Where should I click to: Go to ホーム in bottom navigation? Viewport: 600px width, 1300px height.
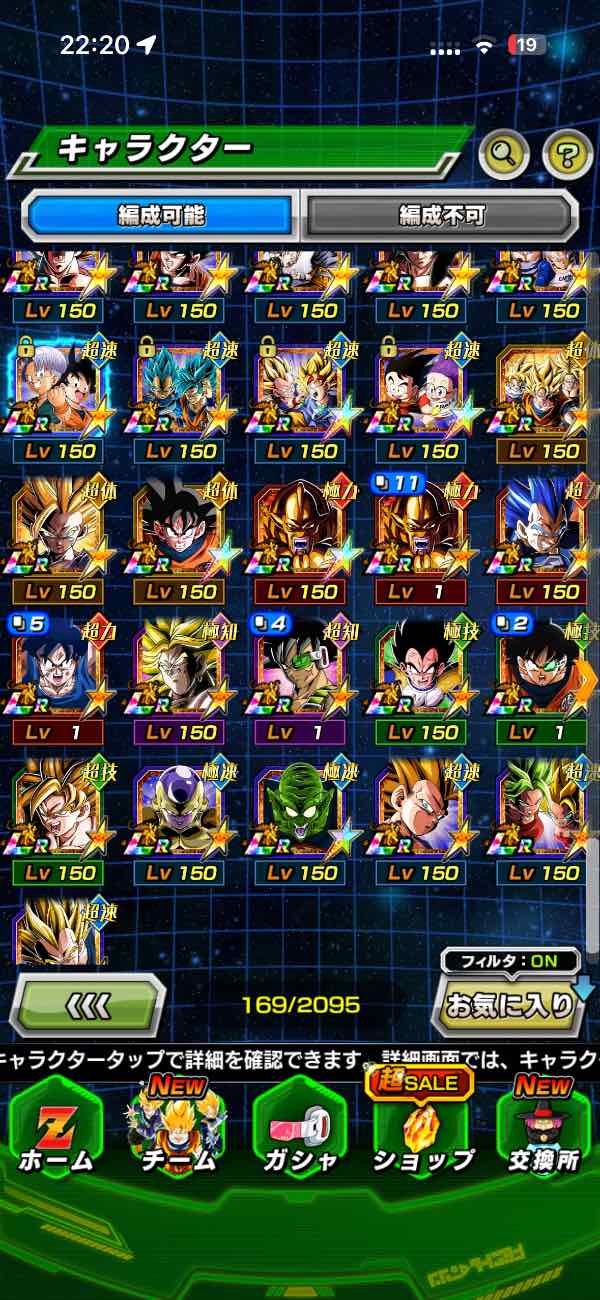56,1127
